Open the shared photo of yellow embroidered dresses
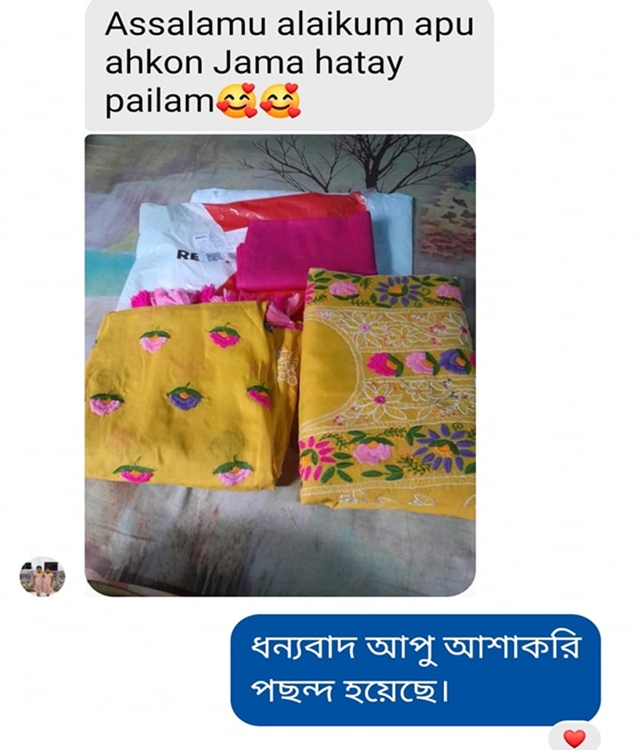 click(280, 365)
